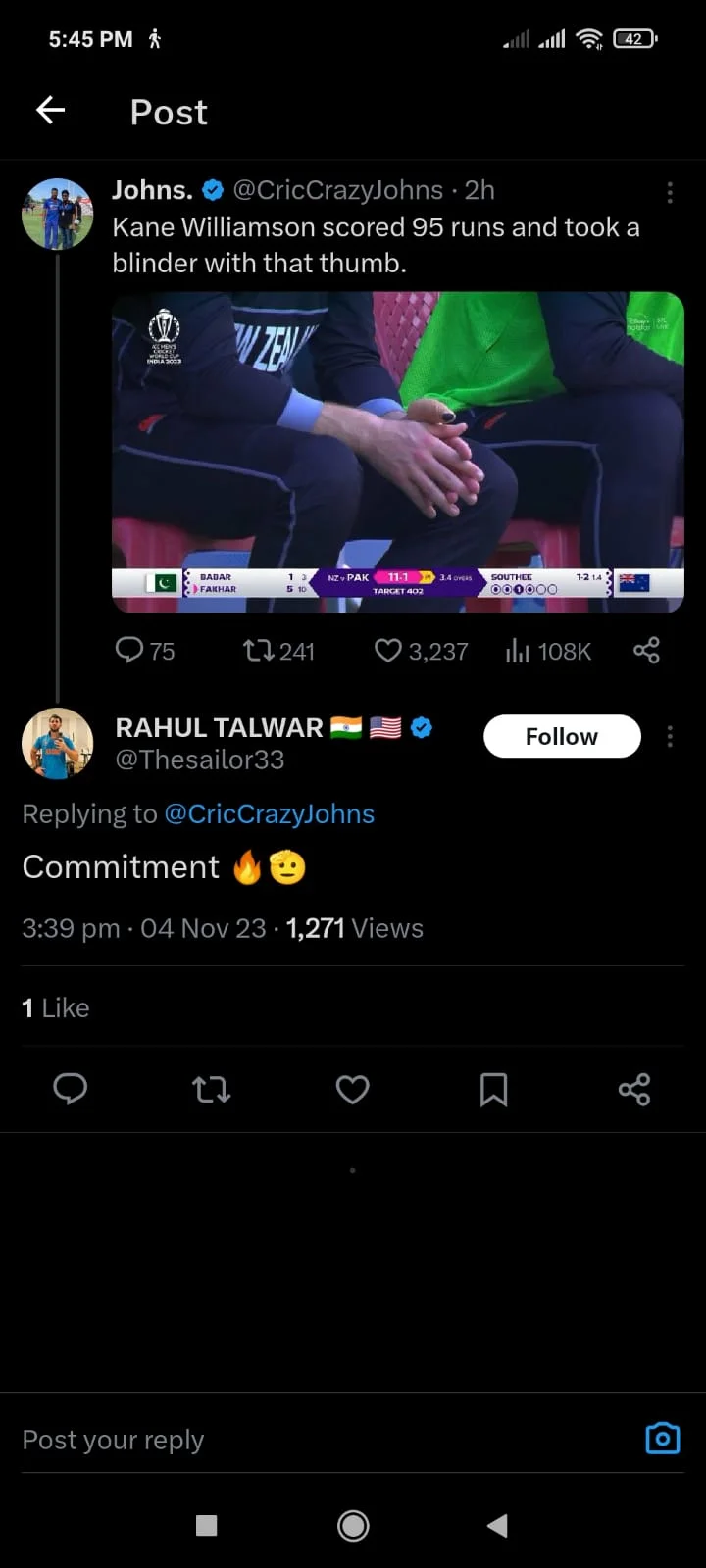
Task: Share Johns. post
Action: click(x=646, y=651)
